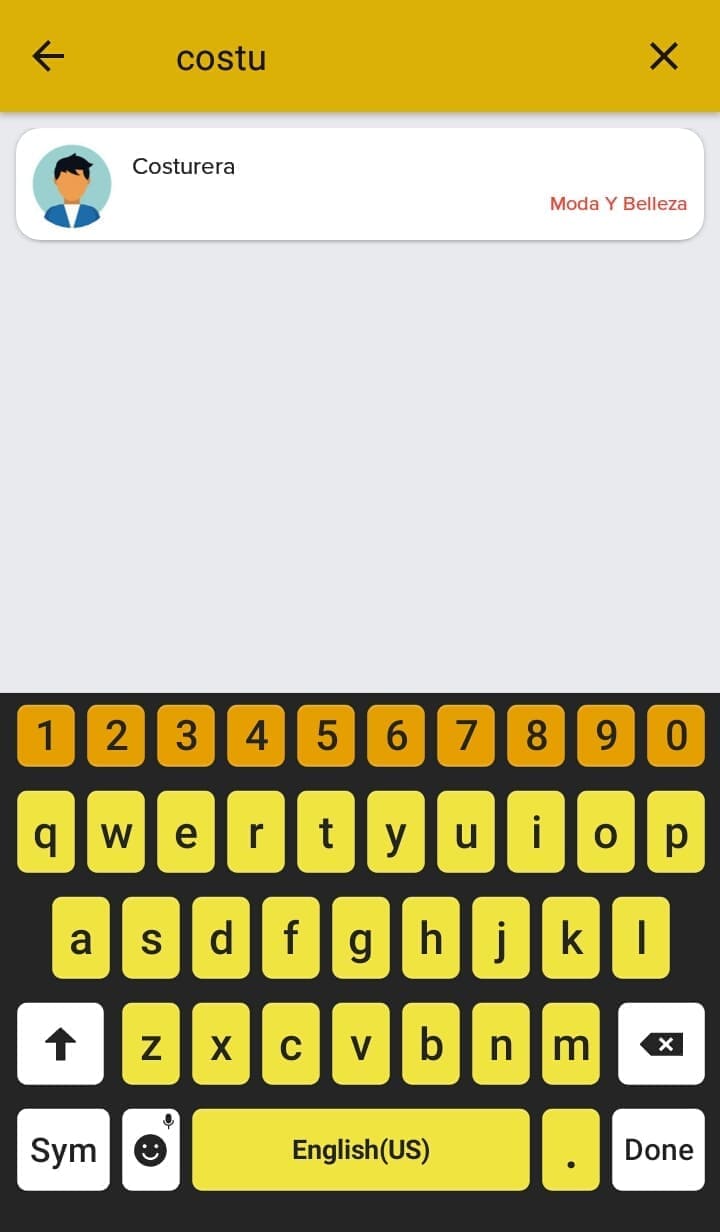Viewport: 720px width, 1232px height.
Task: Open the Costurera search result
Action: click(x=360, y=184)
